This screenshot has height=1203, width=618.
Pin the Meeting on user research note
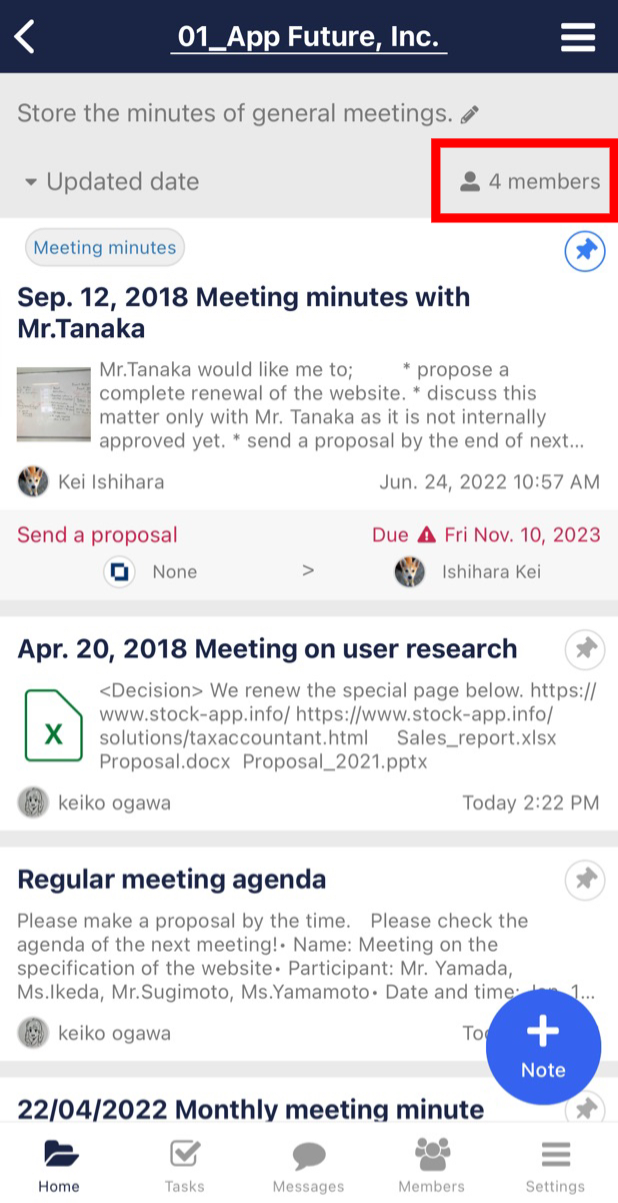(585, 650)
